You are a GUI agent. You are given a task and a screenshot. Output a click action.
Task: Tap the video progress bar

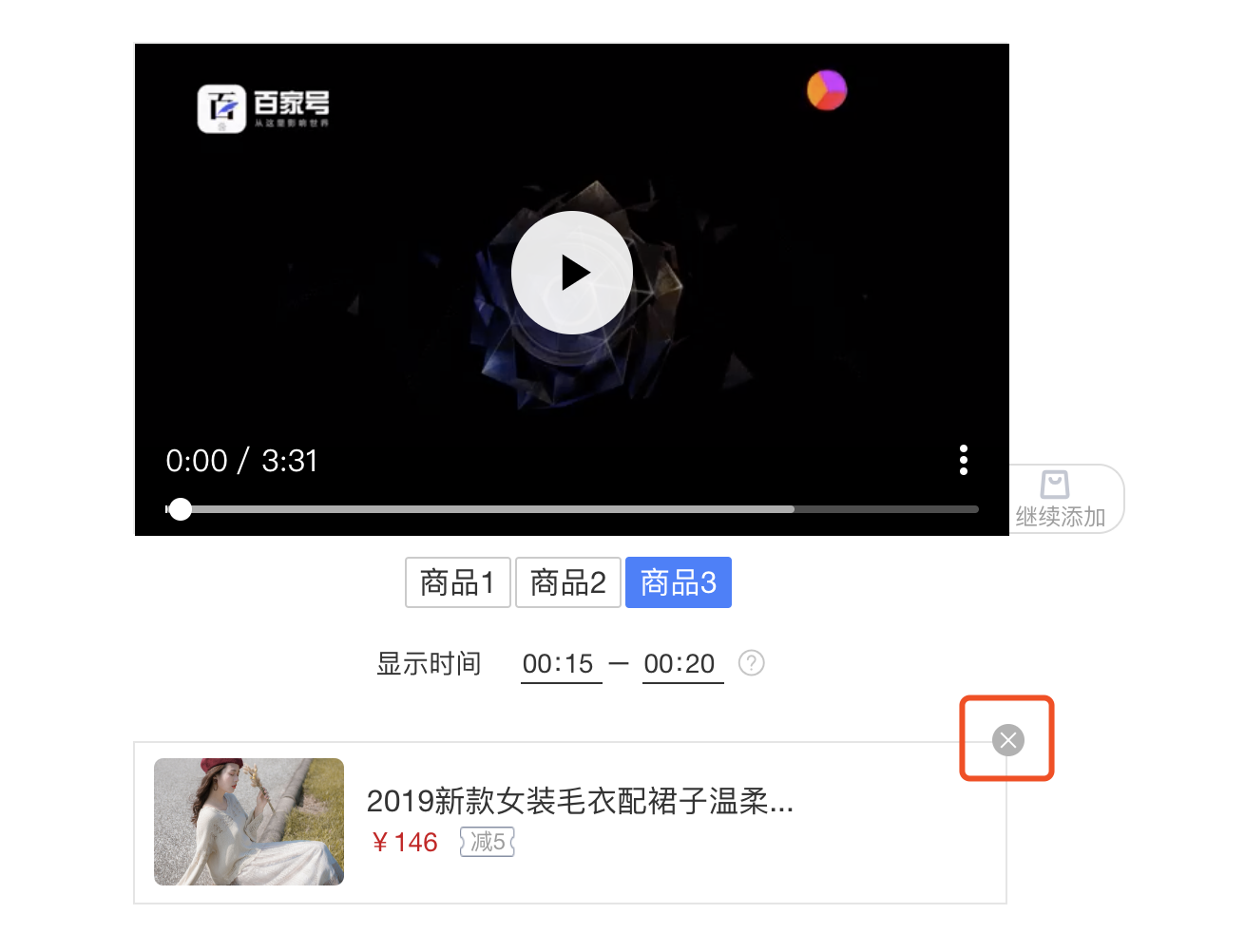[570, 509]
